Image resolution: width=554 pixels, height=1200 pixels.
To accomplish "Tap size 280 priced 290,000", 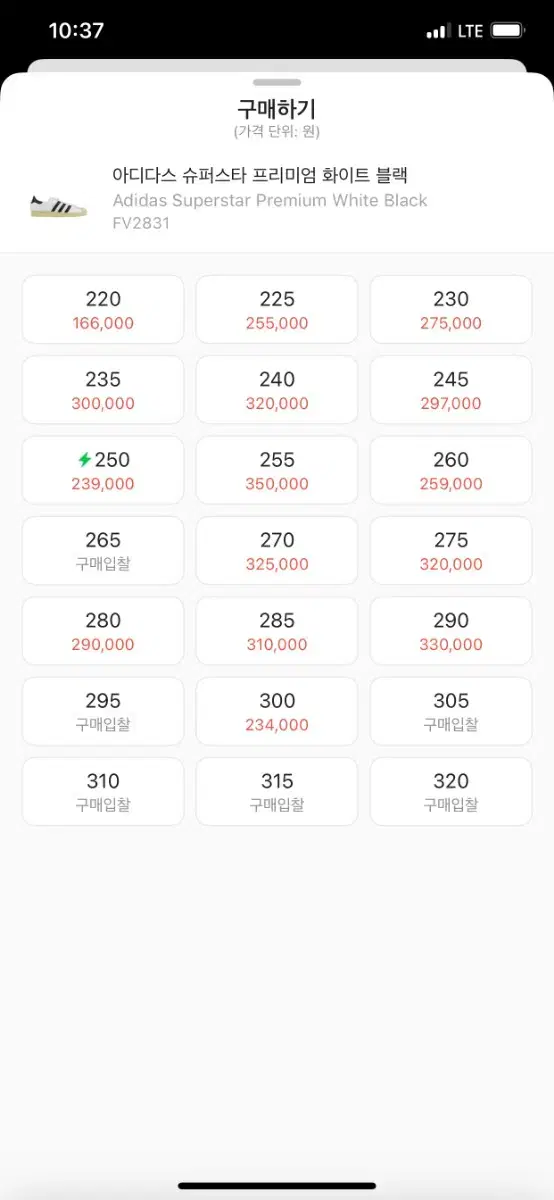I will coord(103,631).
